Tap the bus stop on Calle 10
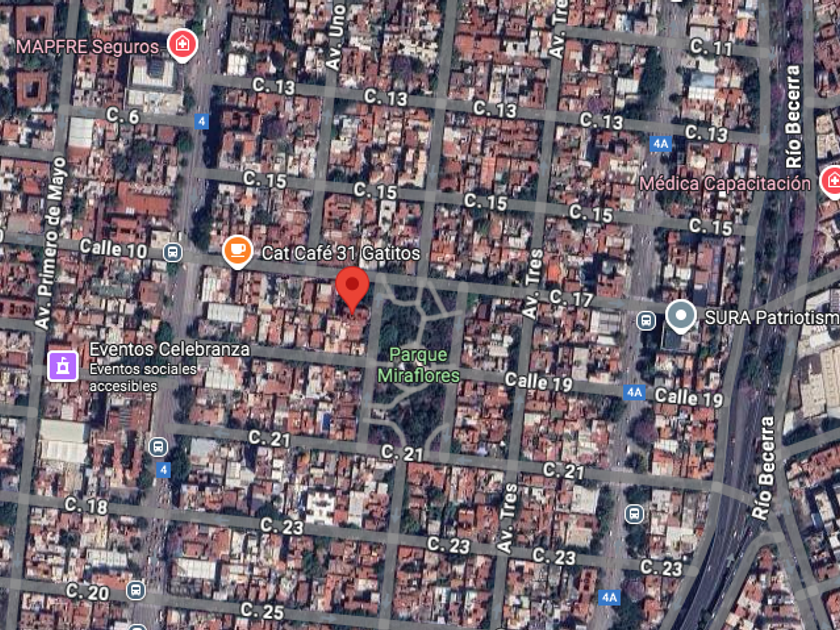The height and width of the screenshot is (630, 840). (173, 251)
